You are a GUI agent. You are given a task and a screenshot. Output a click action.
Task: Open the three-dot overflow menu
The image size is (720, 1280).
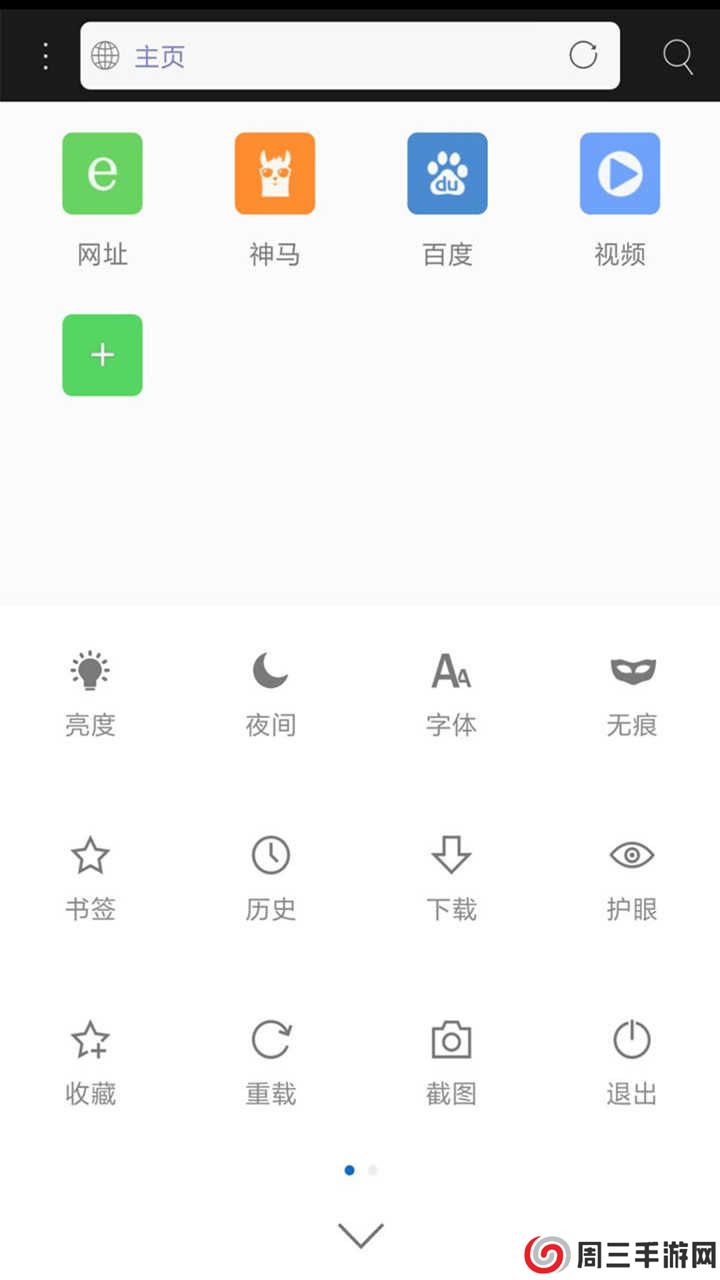pyautogui.click(x=44, y=55)
